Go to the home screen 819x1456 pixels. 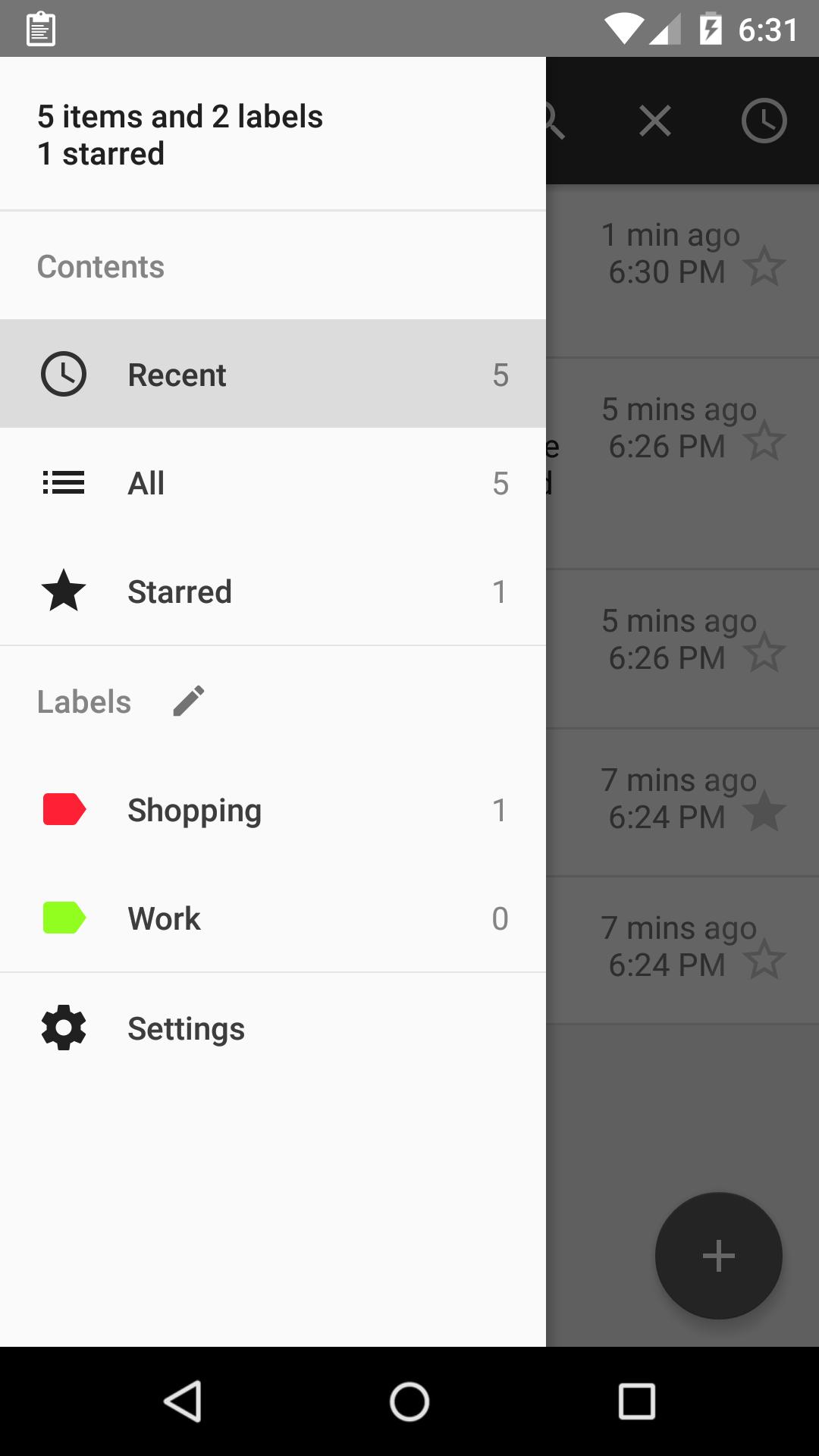409,1401
